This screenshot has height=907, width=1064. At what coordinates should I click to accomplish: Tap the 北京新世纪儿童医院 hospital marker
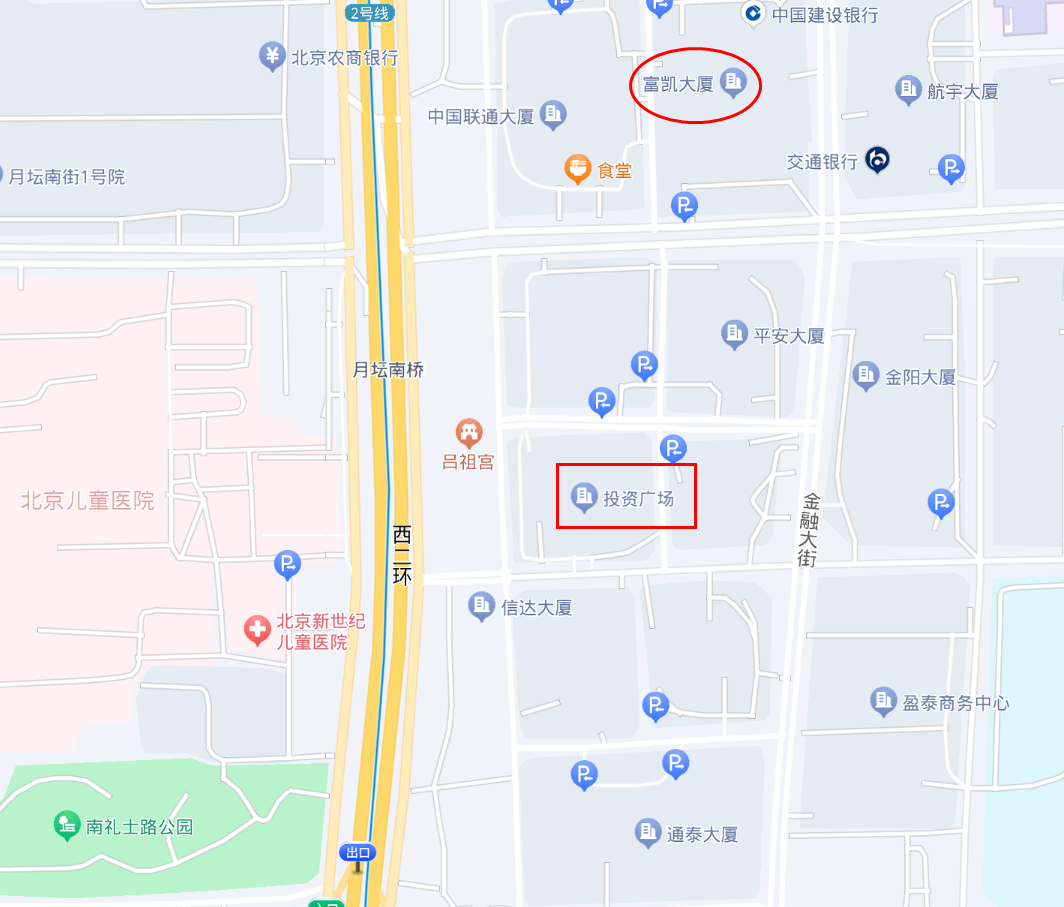pyautogui.click(x=257, y=630)
